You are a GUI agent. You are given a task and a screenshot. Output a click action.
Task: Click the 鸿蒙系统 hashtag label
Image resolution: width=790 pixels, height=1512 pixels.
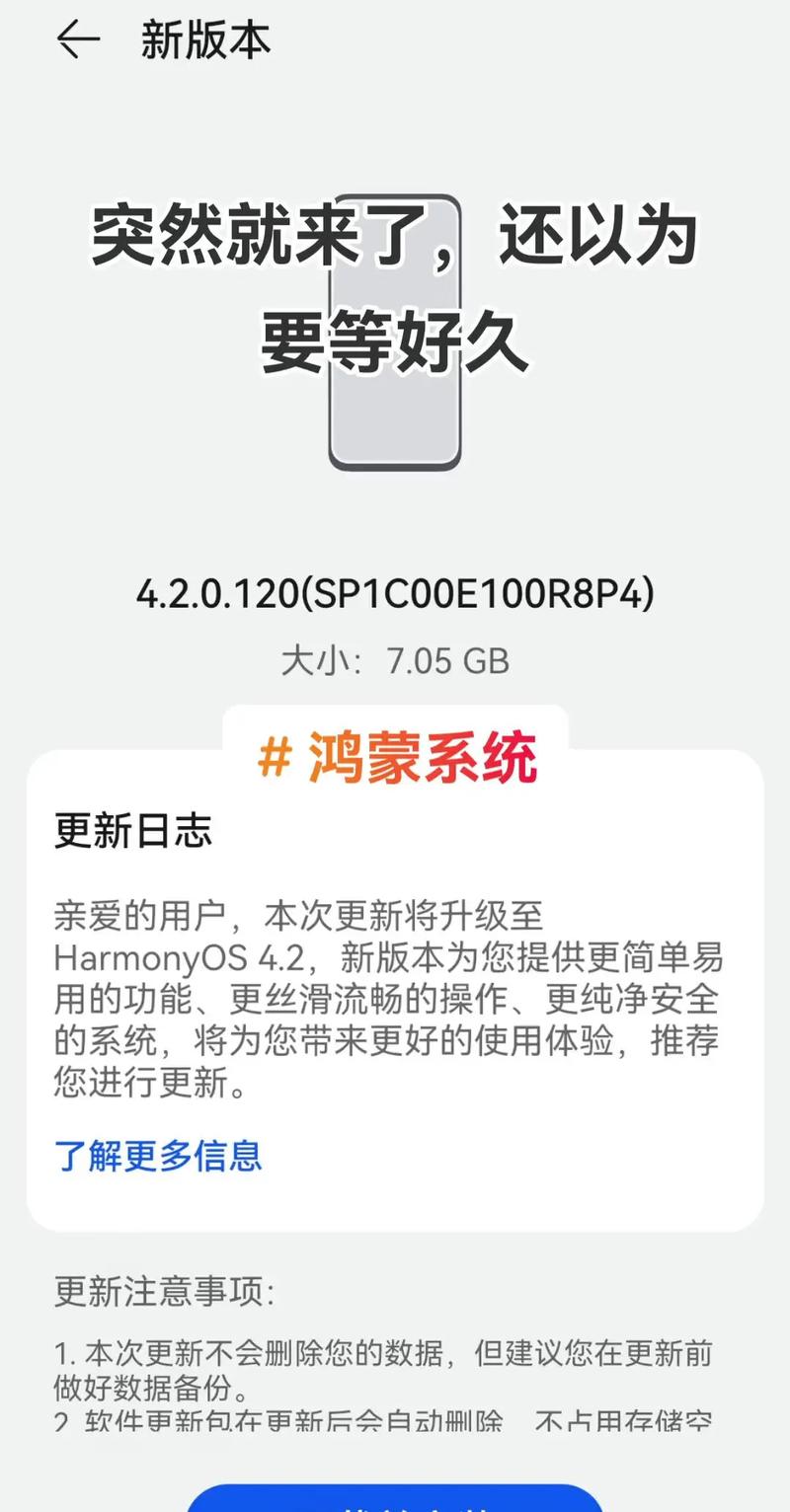pyautogui.click(x=425, y=755)
